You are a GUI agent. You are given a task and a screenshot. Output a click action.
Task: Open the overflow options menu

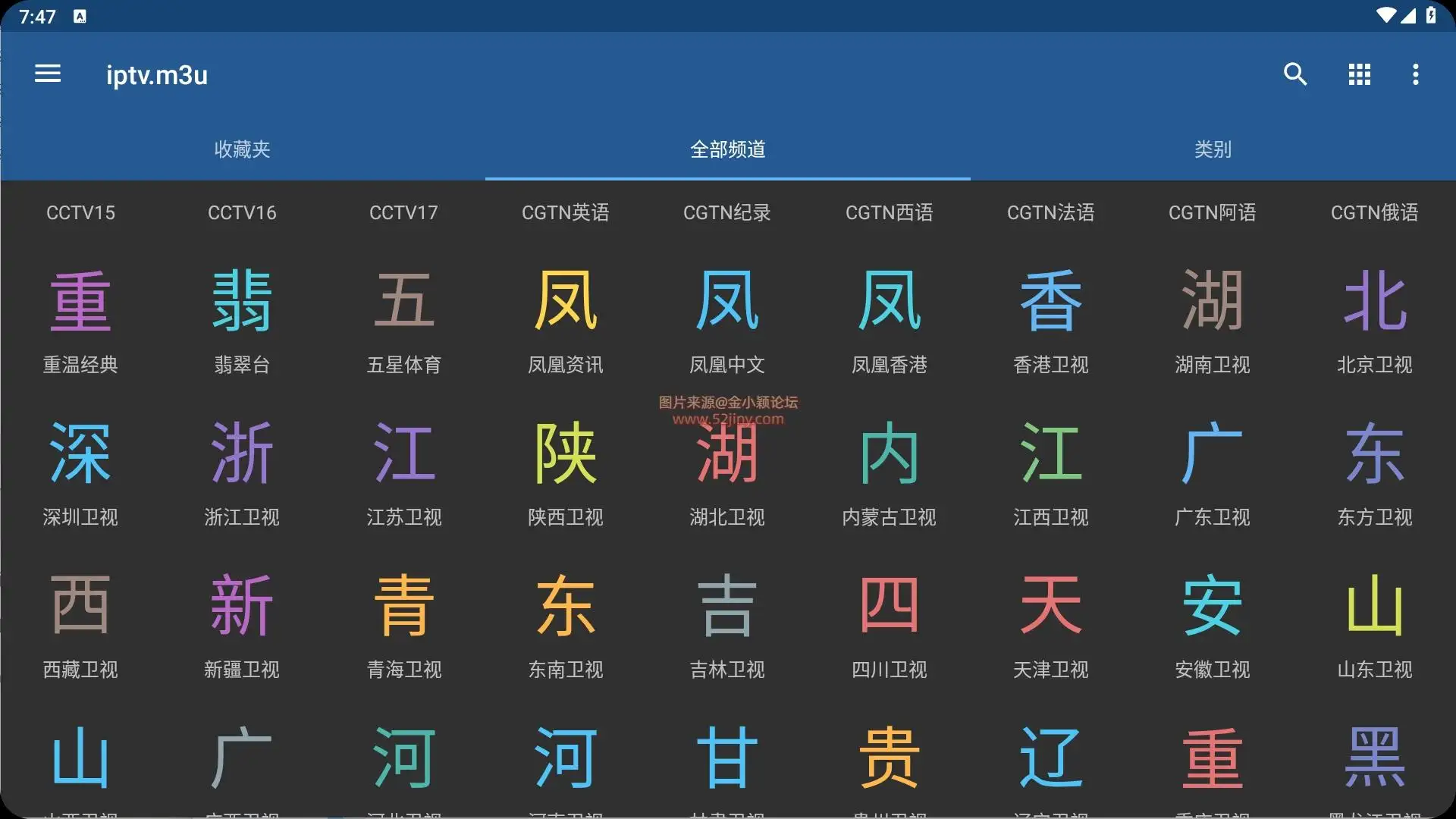(1415, 74)
